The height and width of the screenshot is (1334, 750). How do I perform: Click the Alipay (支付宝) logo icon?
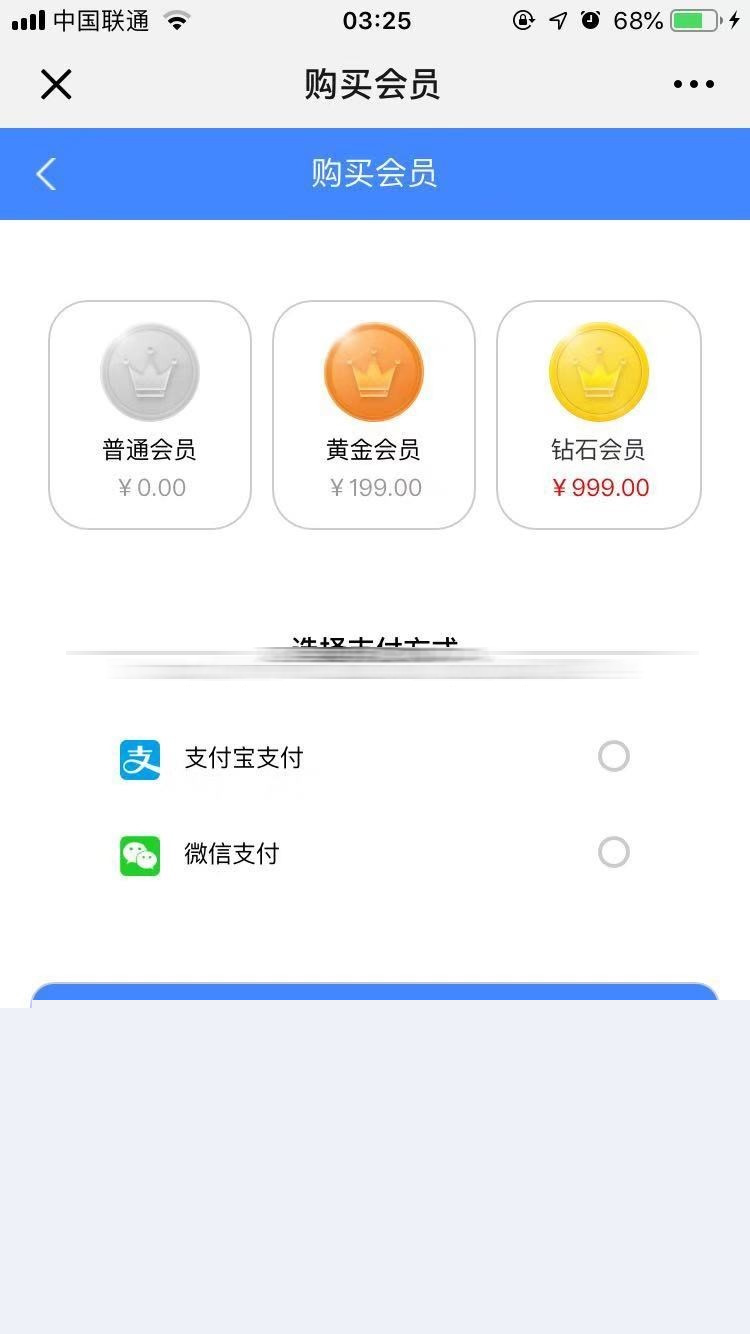(139, 758)
